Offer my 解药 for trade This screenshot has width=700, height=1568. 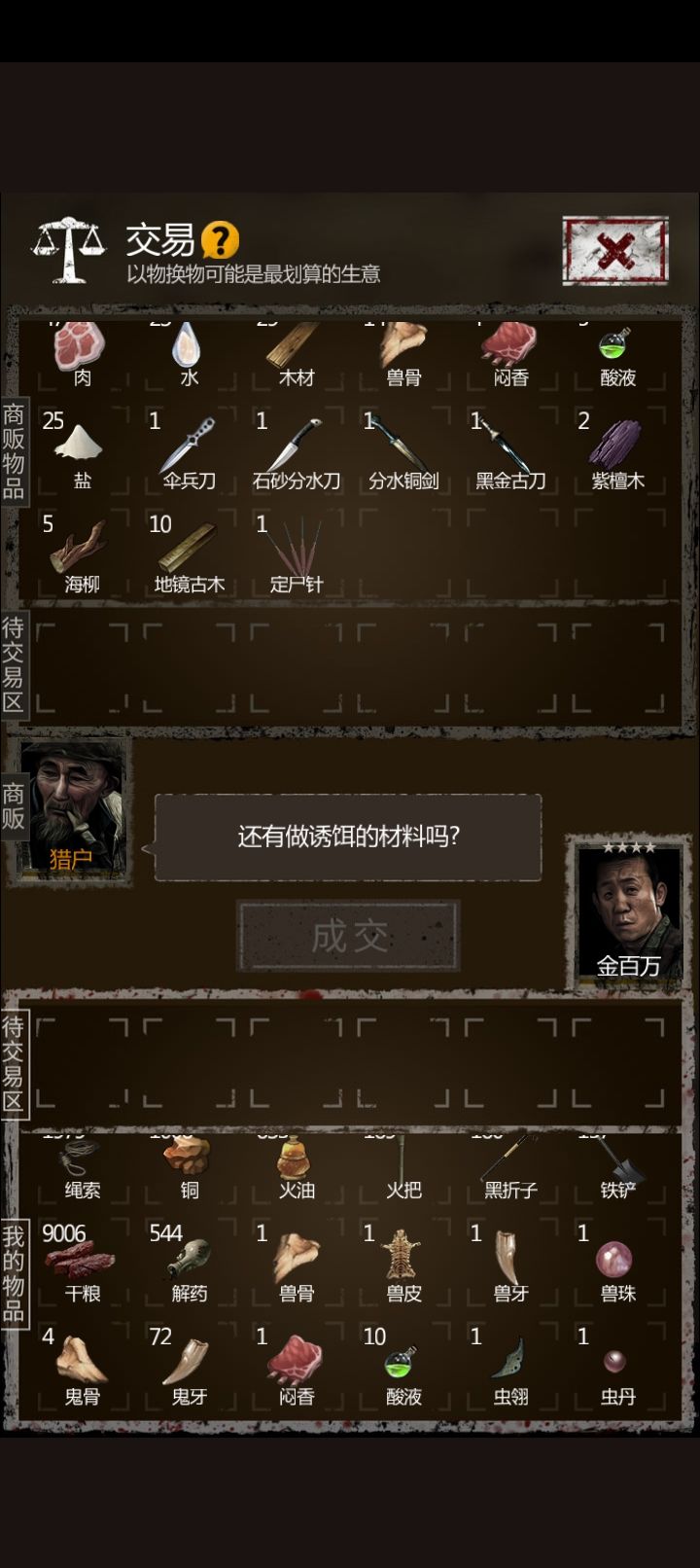(x=188, y=1263)
